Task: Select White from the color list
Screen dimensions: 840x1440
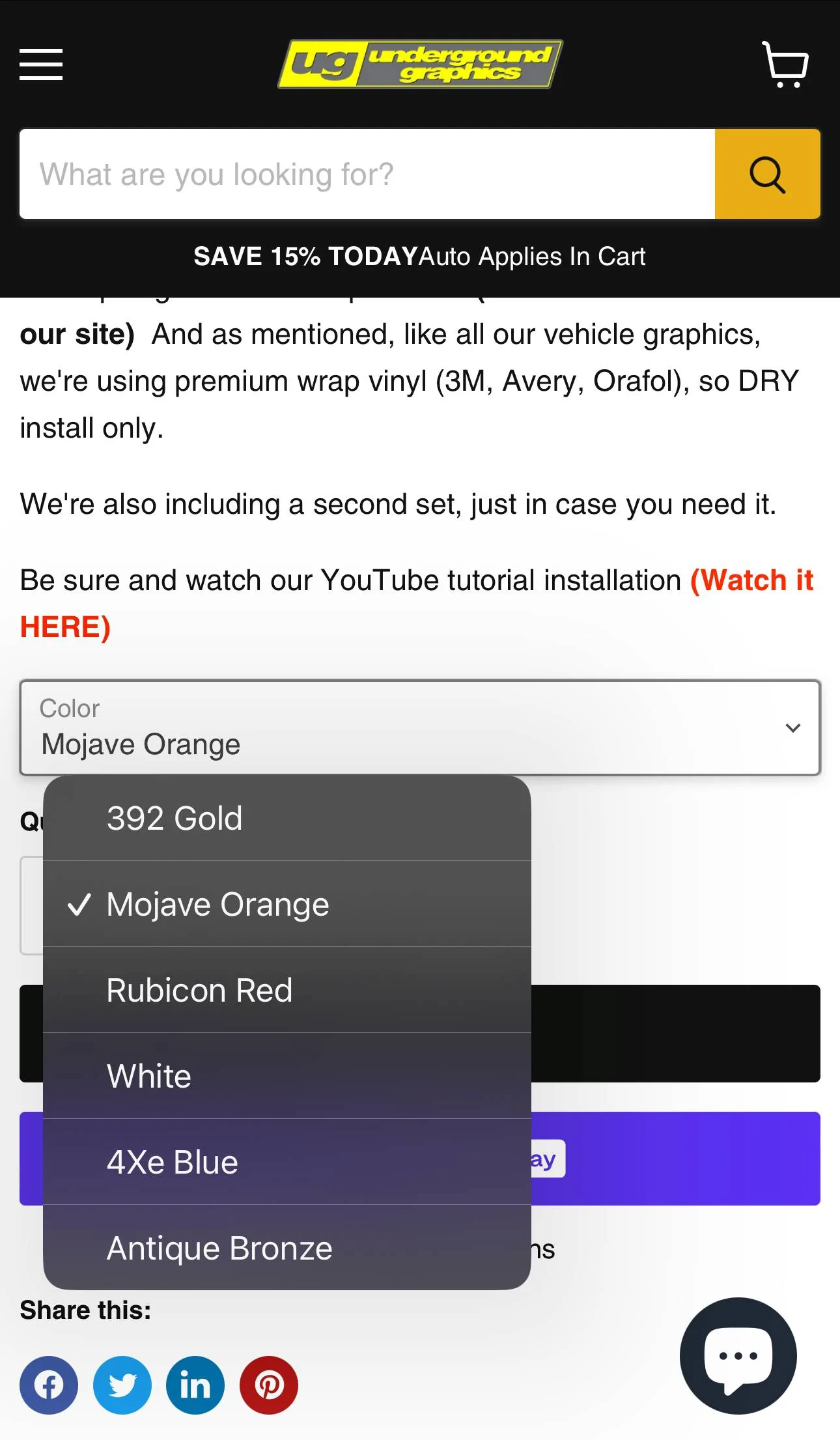Action: click(x=287, y=1076)
